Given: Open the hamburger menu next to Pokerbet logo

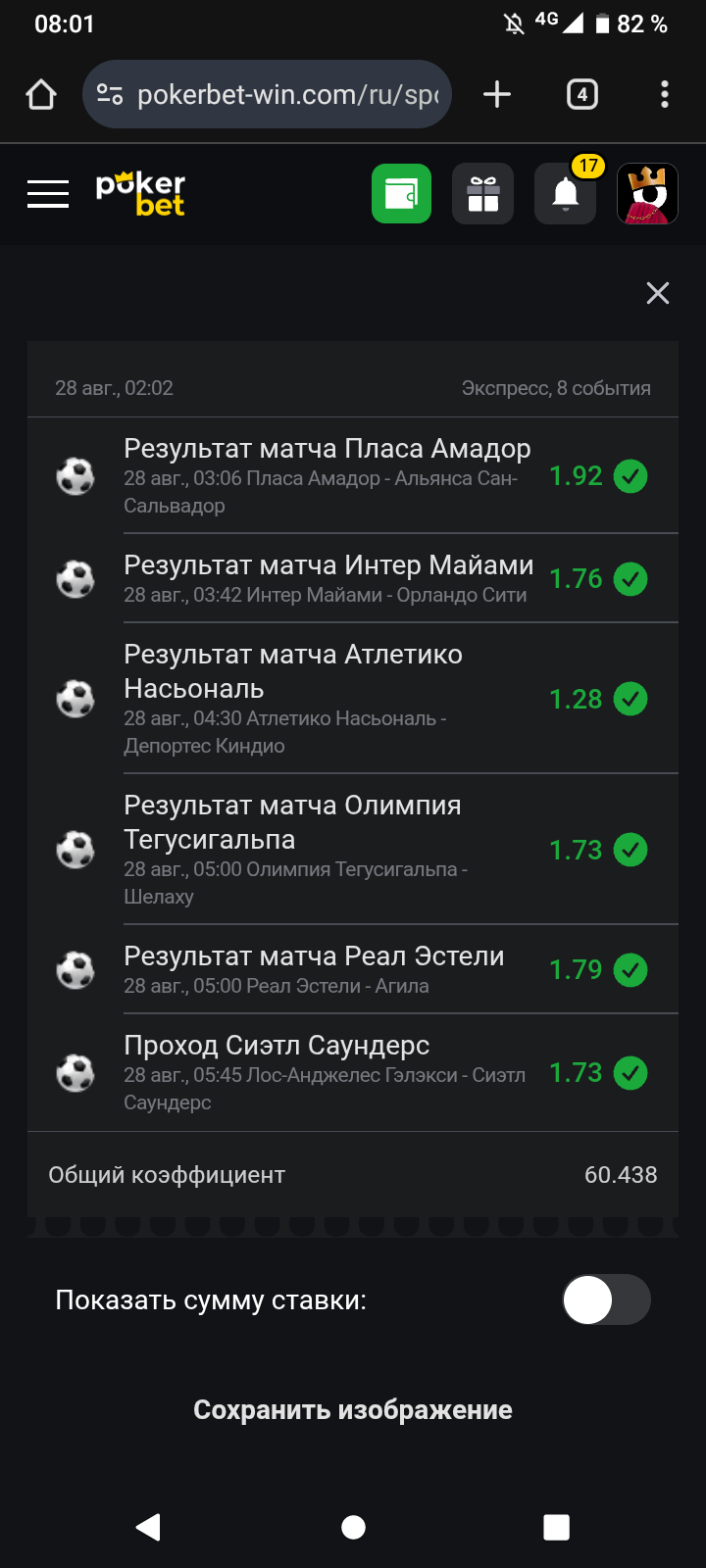Looking at the screenshot, I should [x=48, y=194].
